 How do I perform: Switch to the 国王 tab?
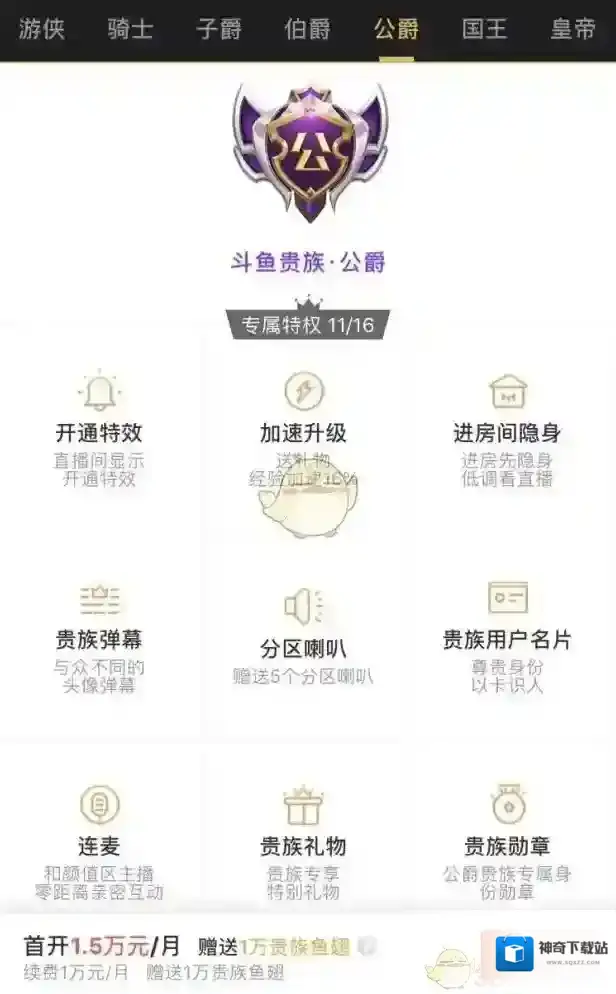tap(485, 29)
